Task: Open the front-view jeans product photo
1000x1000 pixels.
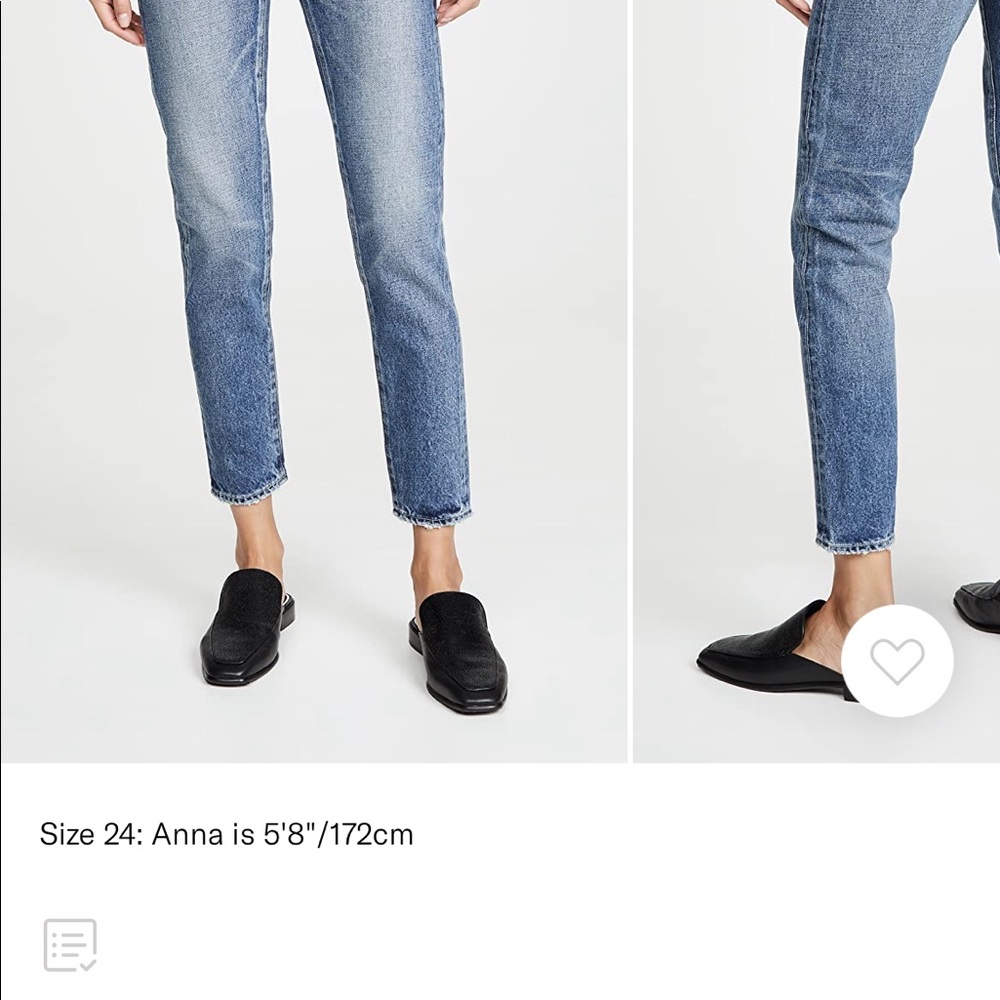Action: tap(314, 380)
